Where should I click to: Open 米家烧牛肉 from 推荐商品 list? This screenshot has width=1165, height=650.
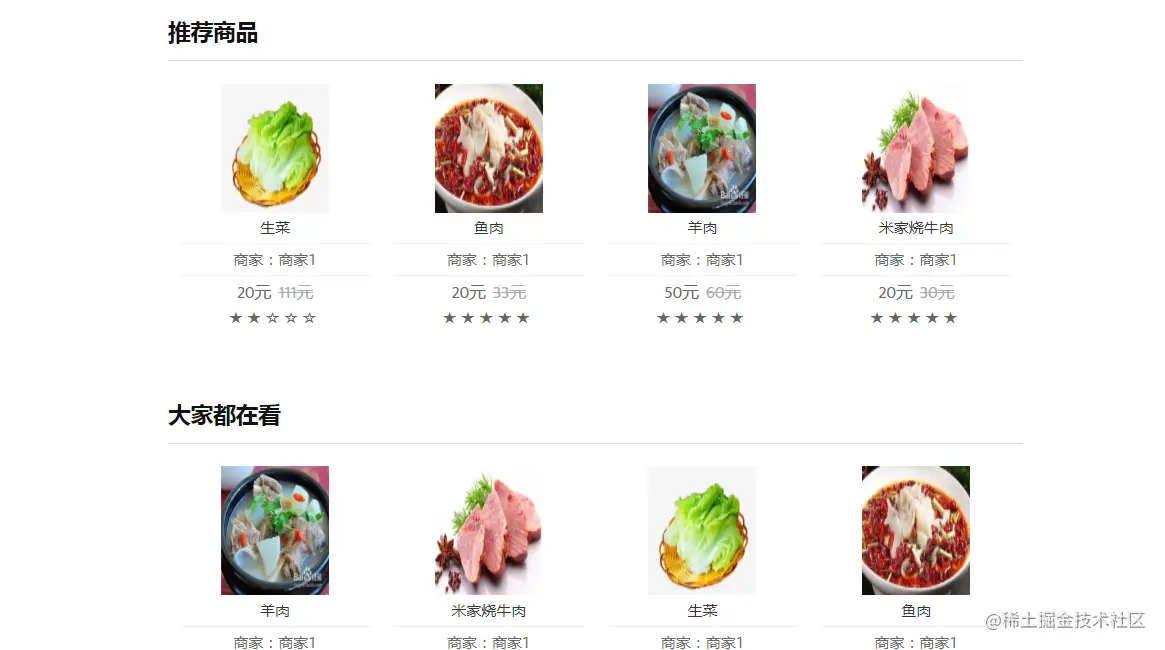916,149
